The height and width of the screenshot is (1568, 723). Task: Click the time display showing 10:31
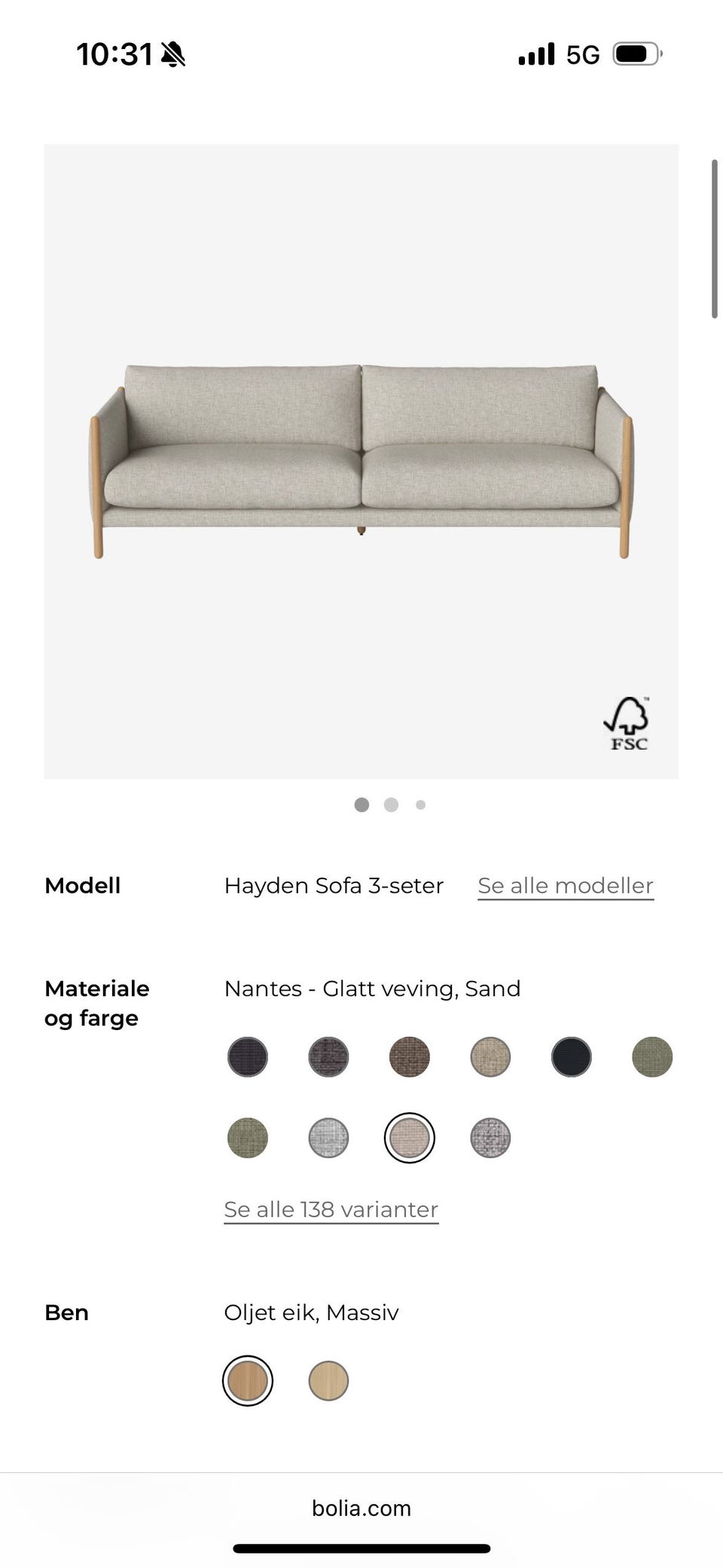click(x=114, y=54)
